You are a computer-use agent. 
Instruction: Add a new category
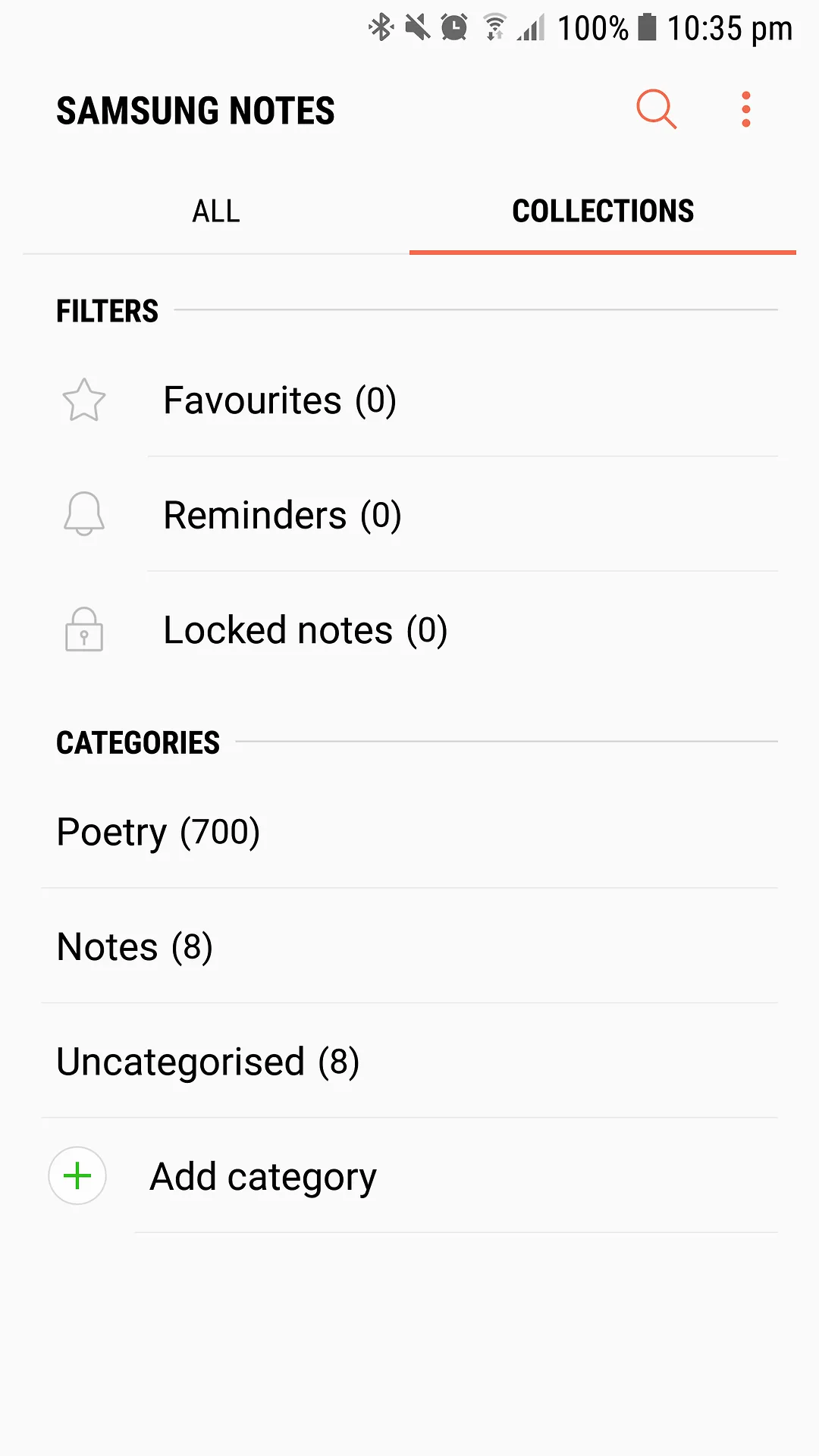point(409,1176)
